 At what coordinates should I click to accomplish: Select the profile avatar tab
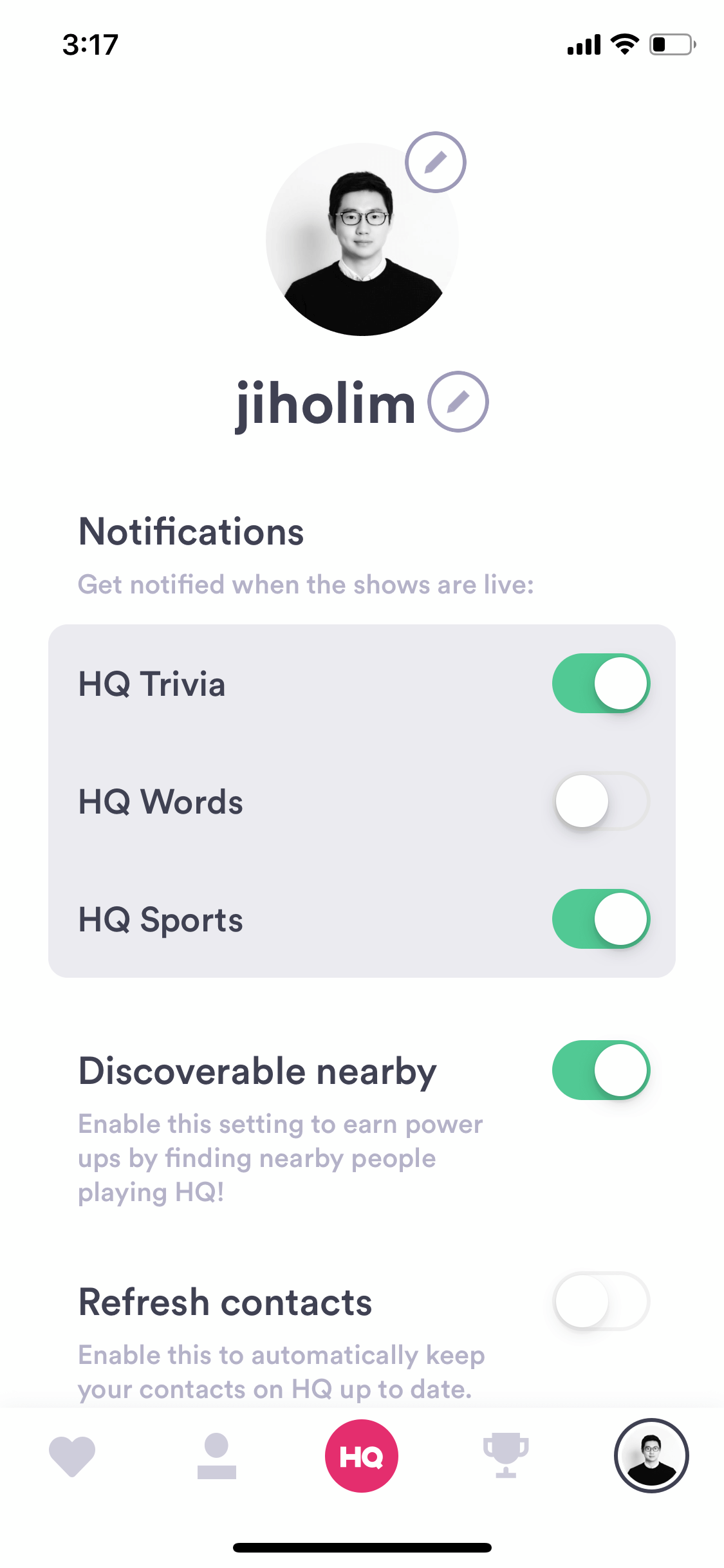click(x=651, y=1455)
